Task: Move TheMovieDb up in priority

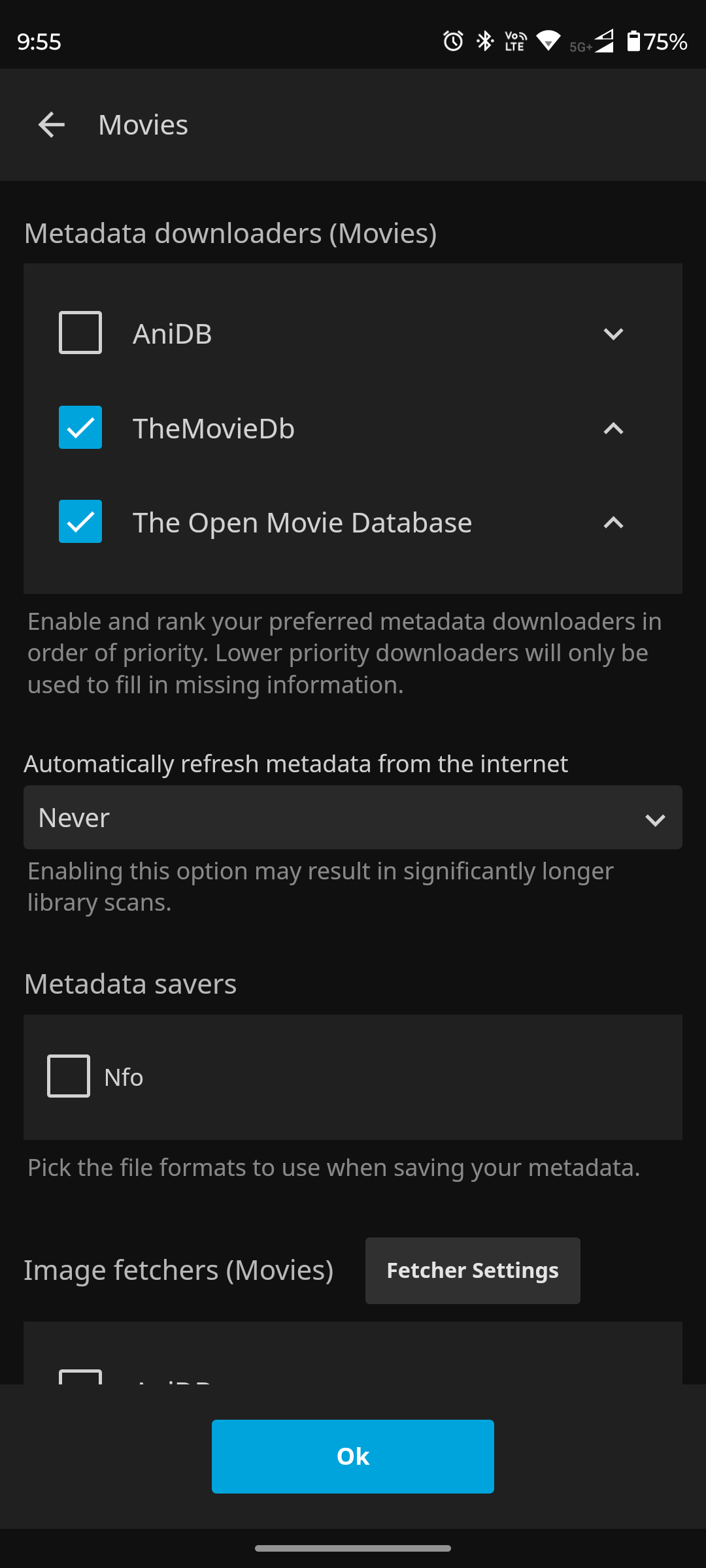Action: click(613, 429)
